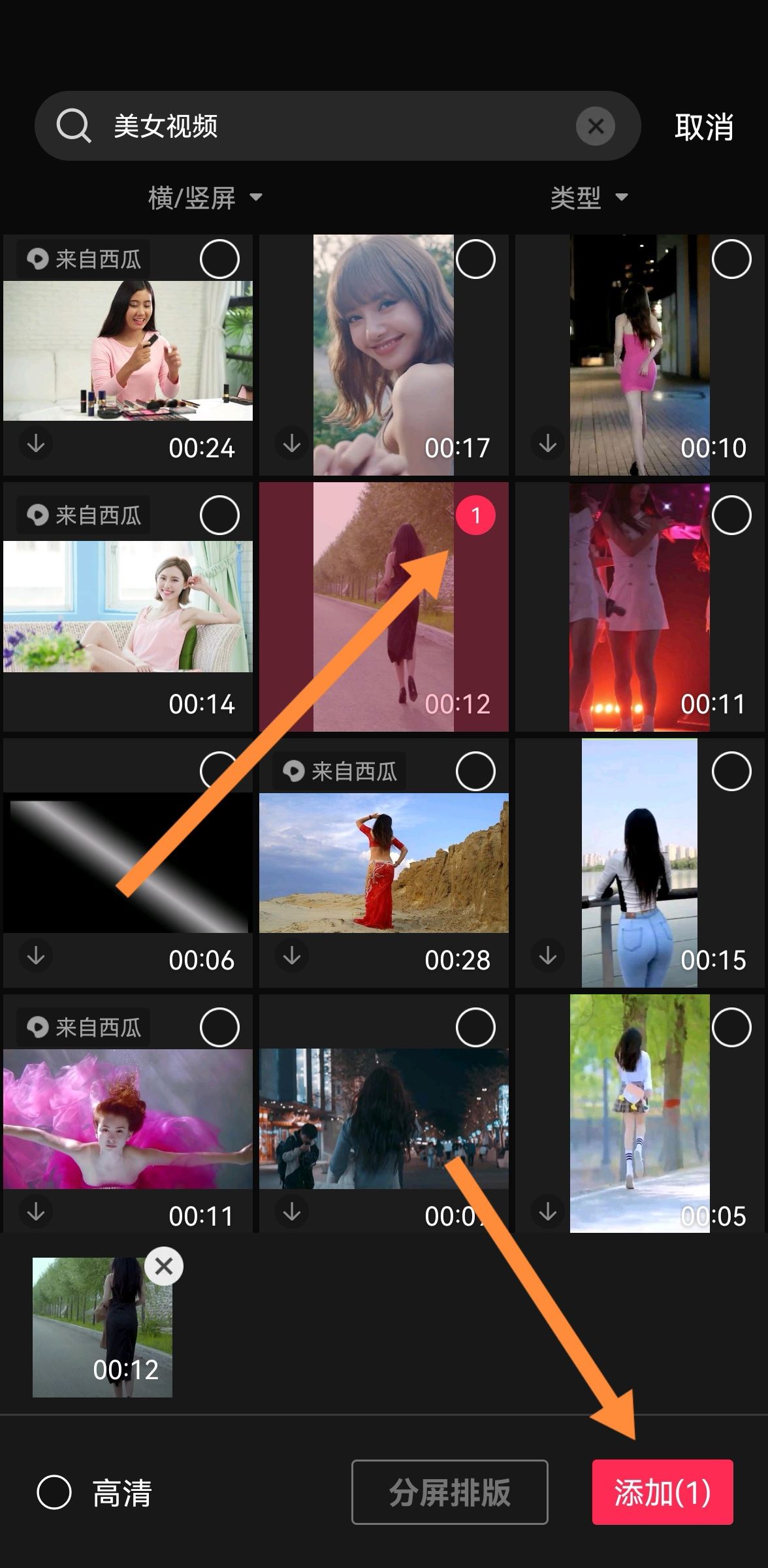The image size is (768, 1568).
Task: Clear the search text with the X icon
Action: 596,125
